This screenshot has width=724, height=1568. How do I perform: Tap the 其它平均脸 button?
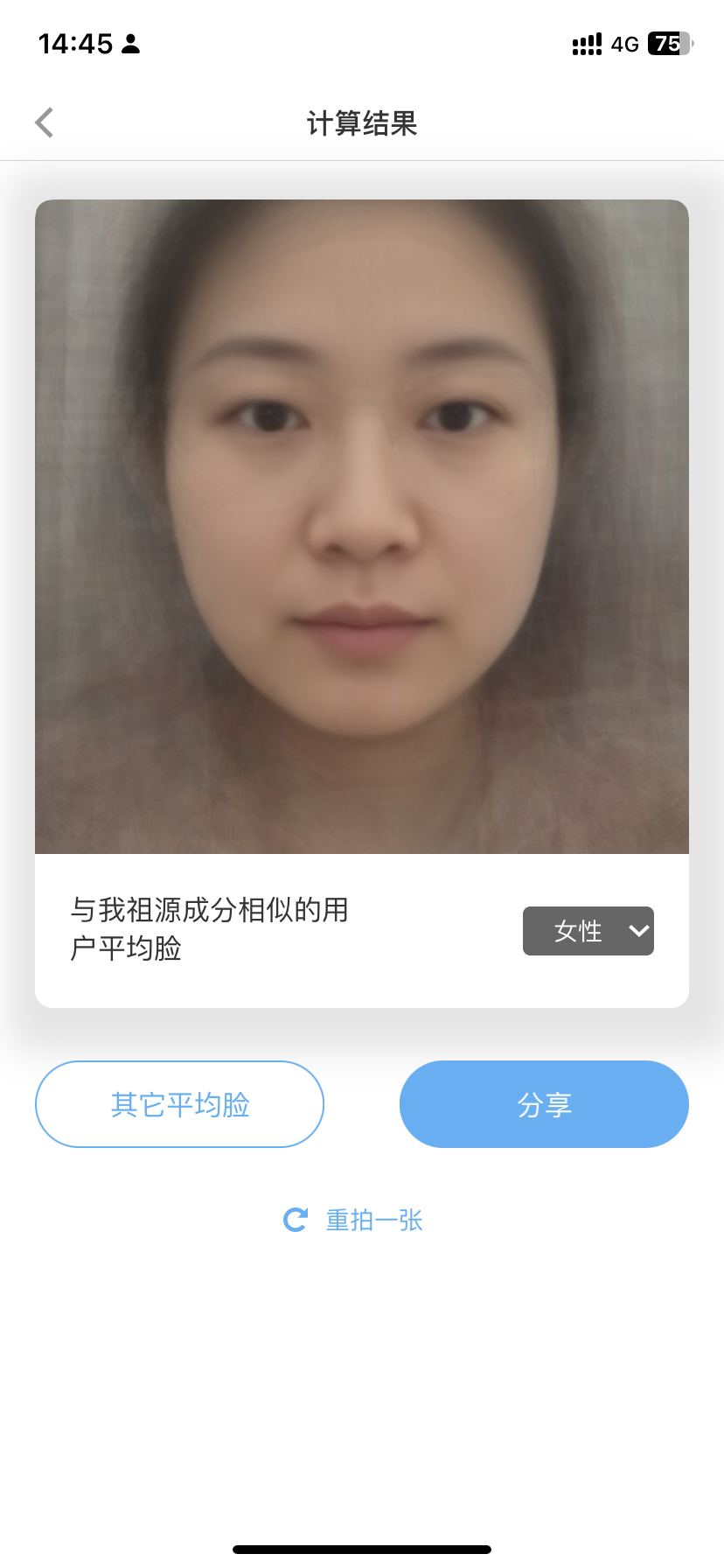coord(179,1104)
